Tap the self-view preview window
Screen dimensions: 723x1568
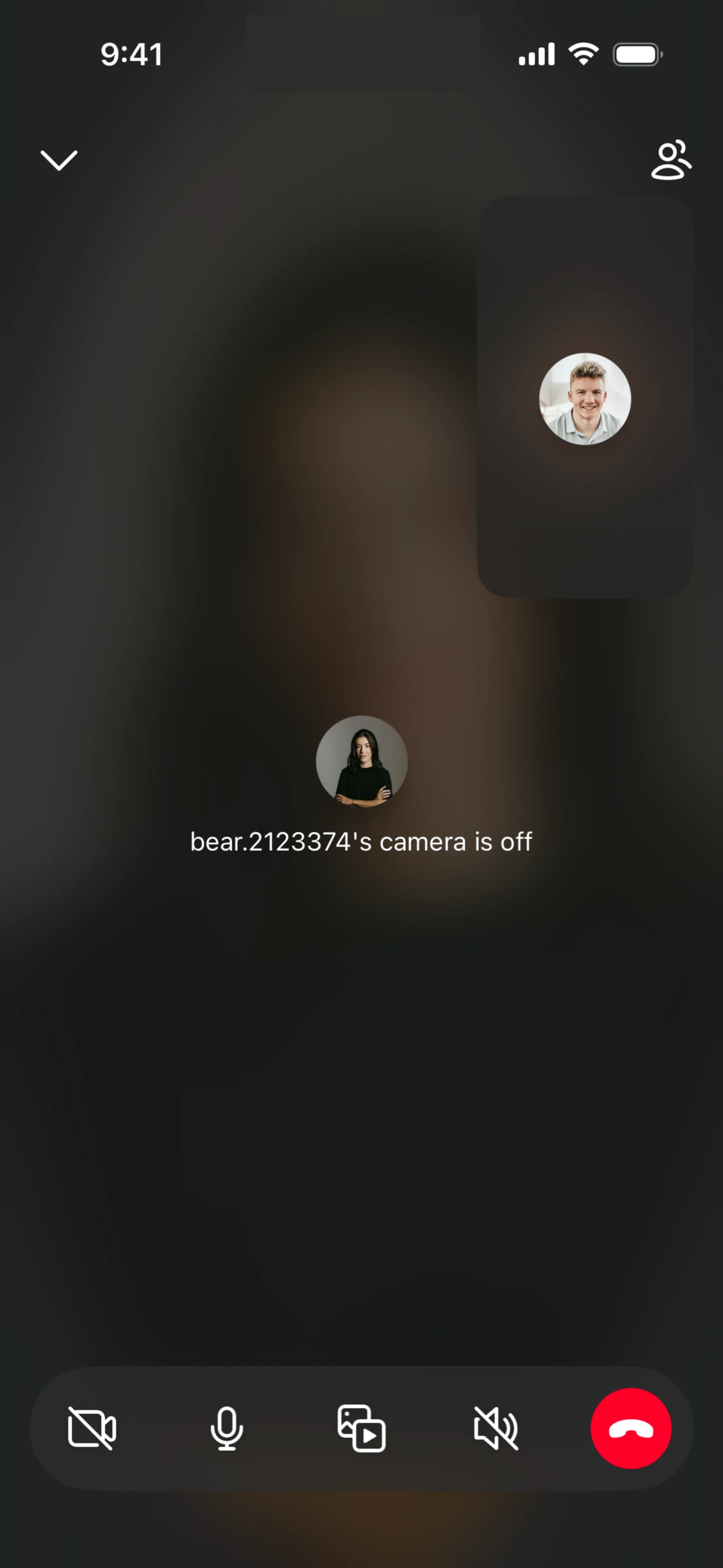[x=584, y=397]
